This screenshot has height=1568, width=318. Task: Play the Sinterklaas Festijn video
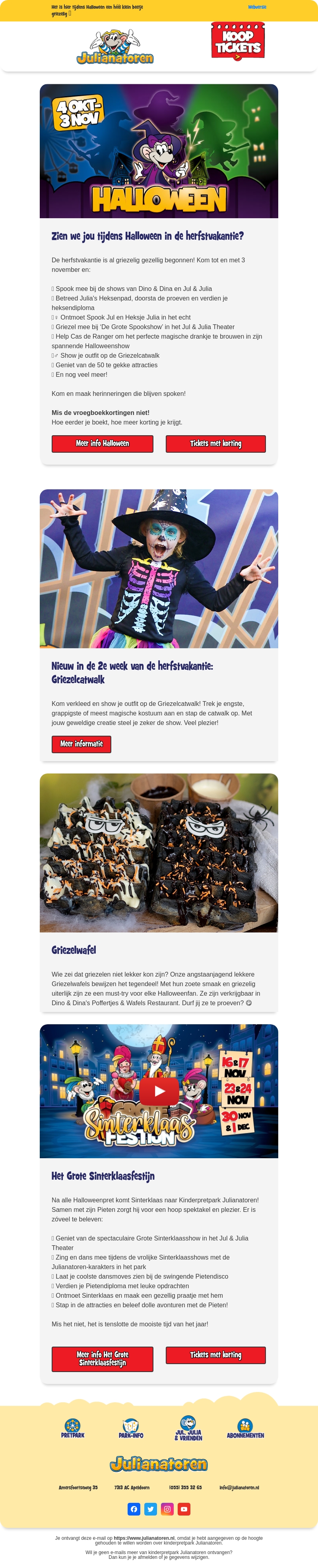pyautogui.click(x=159, y=1091)
